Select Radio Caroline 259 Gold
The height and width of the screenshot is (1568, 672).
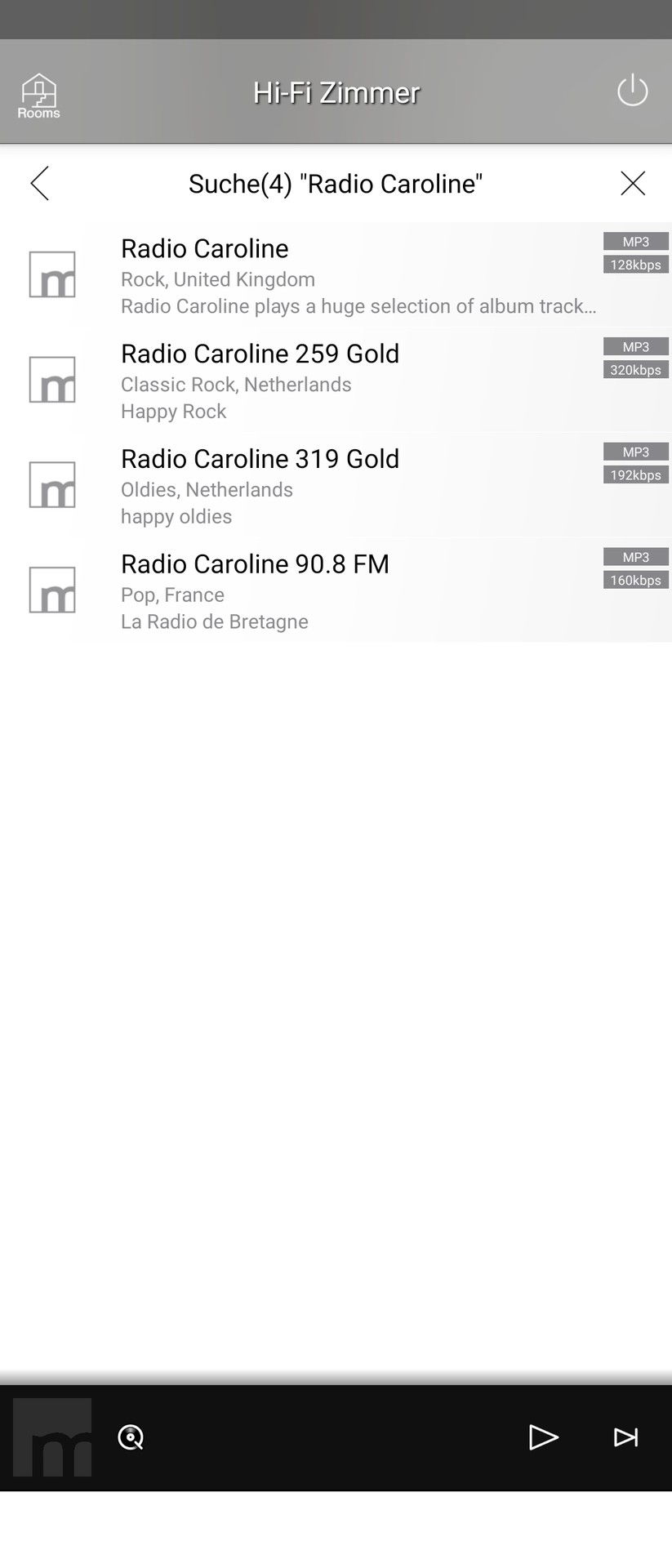pyautogui.click(x=335, y=381)
